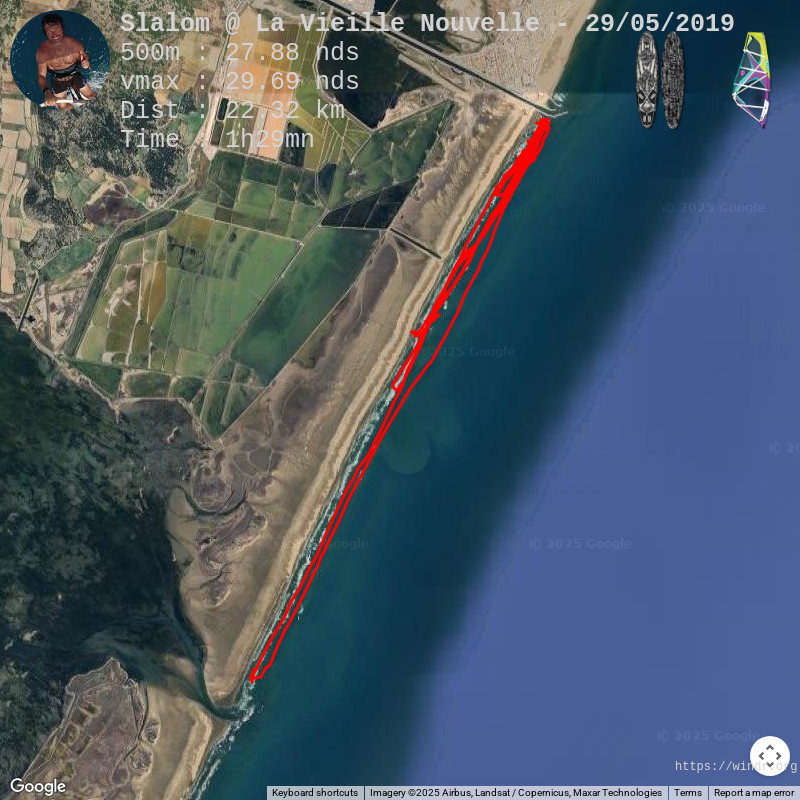Image resolution: width=800 pixels, height=800 pixels.
Task: Open the Terms link
Action: [x=687, y=793]
